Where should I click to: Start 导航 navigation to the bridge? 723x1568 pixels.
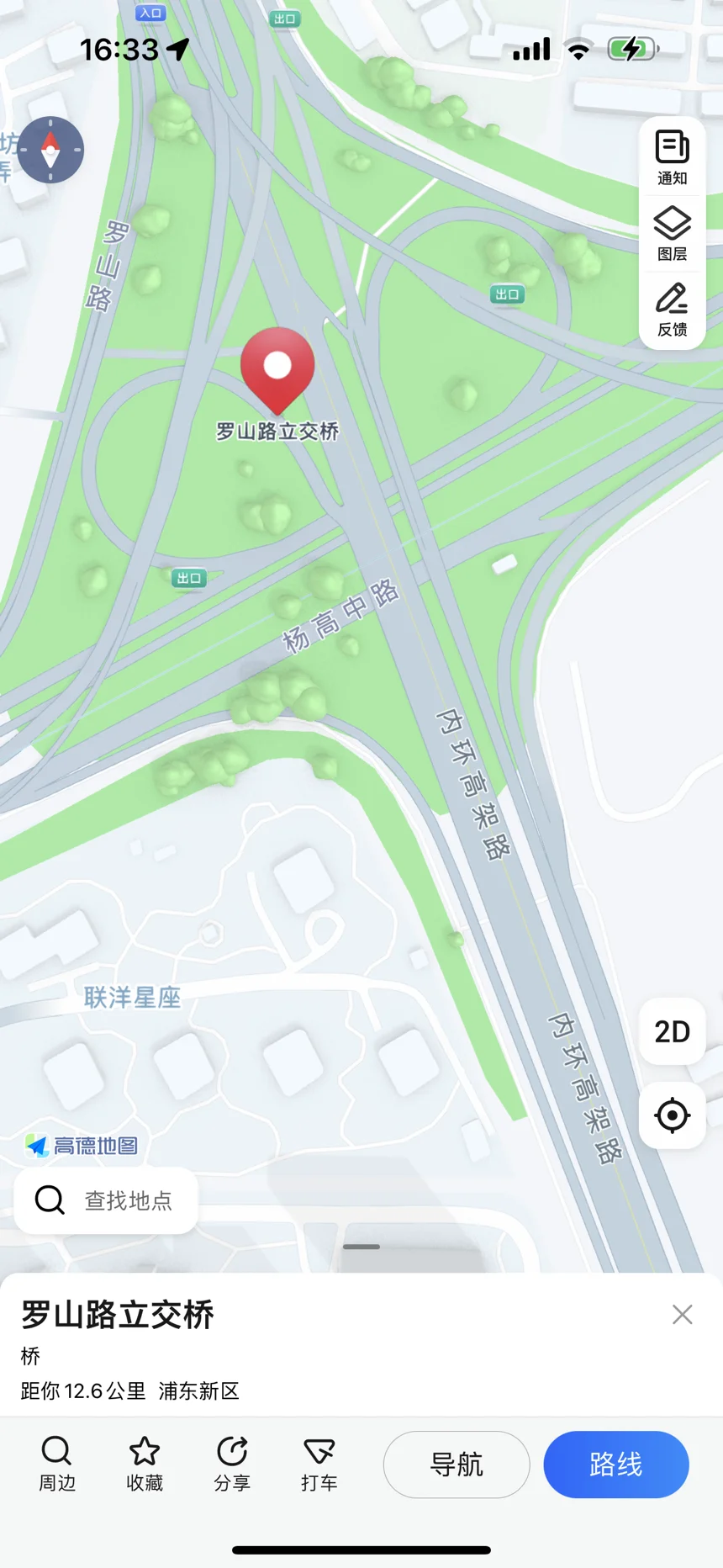[x=456, y=1465]
